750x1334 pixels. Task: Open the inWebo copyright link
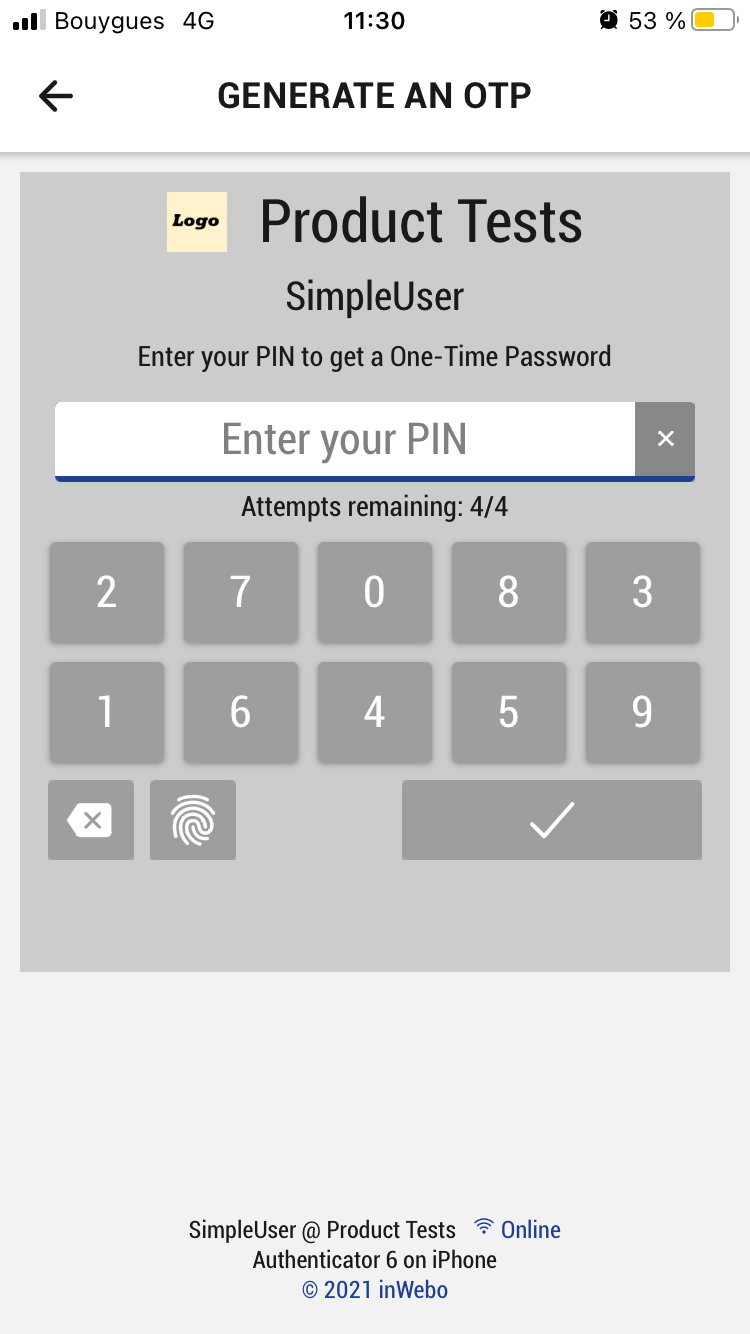click(x=375, y=1289)
